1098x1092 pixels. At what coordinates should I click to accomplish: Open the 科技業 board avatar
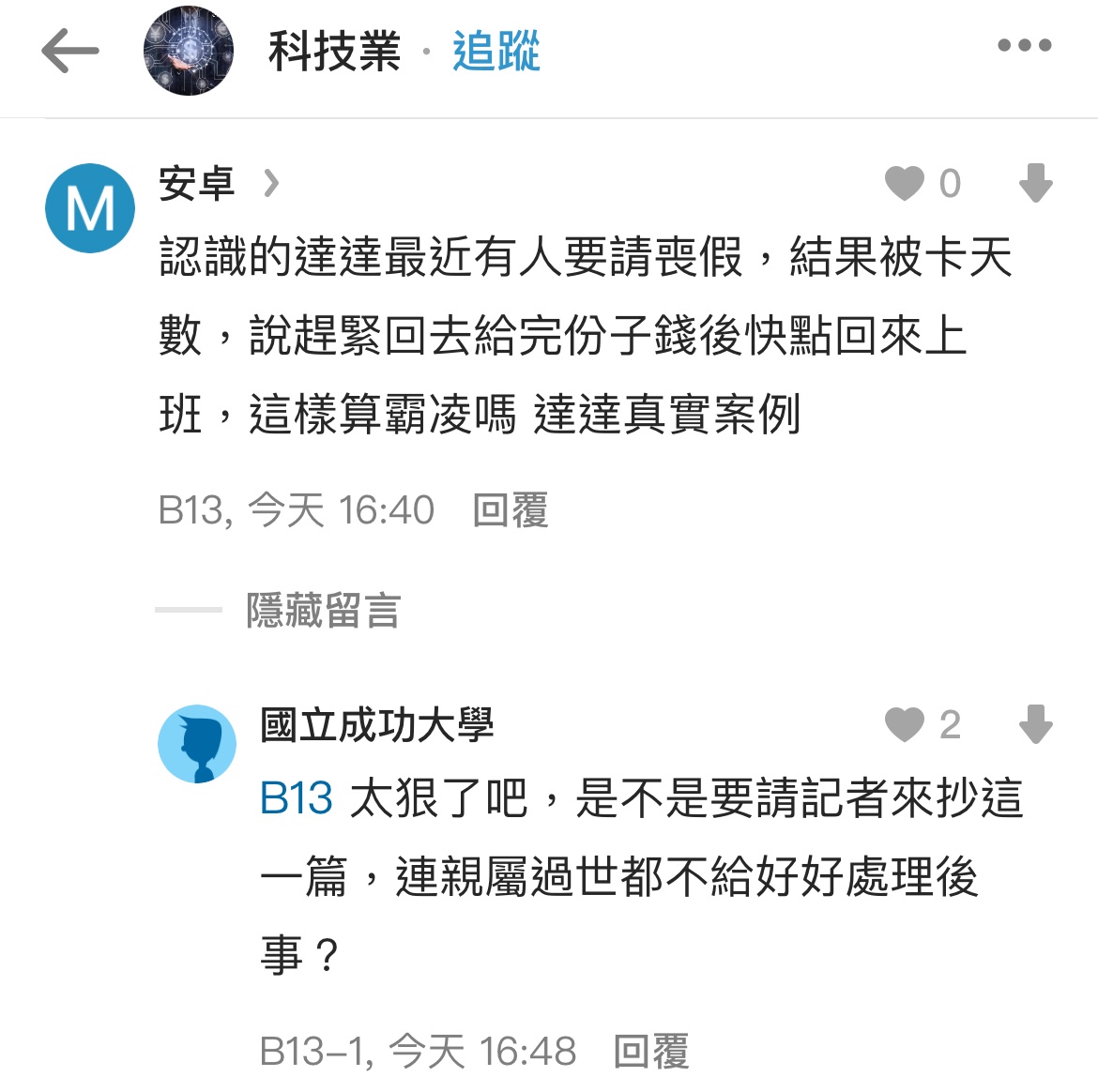click(189, 51)
